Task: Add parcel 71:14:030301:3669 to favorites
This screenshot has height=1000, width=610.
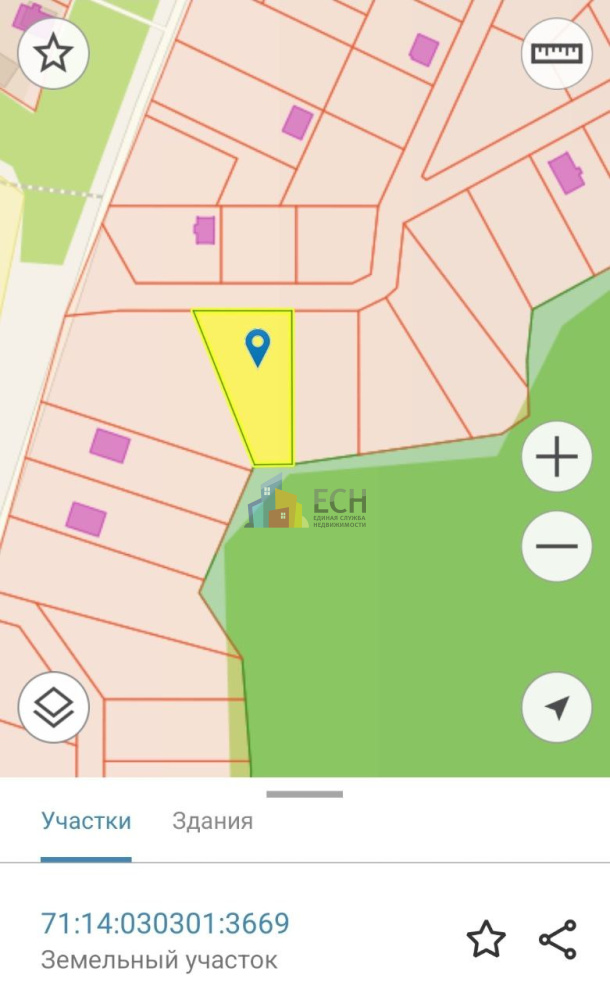Action: (x=486, y=940)
